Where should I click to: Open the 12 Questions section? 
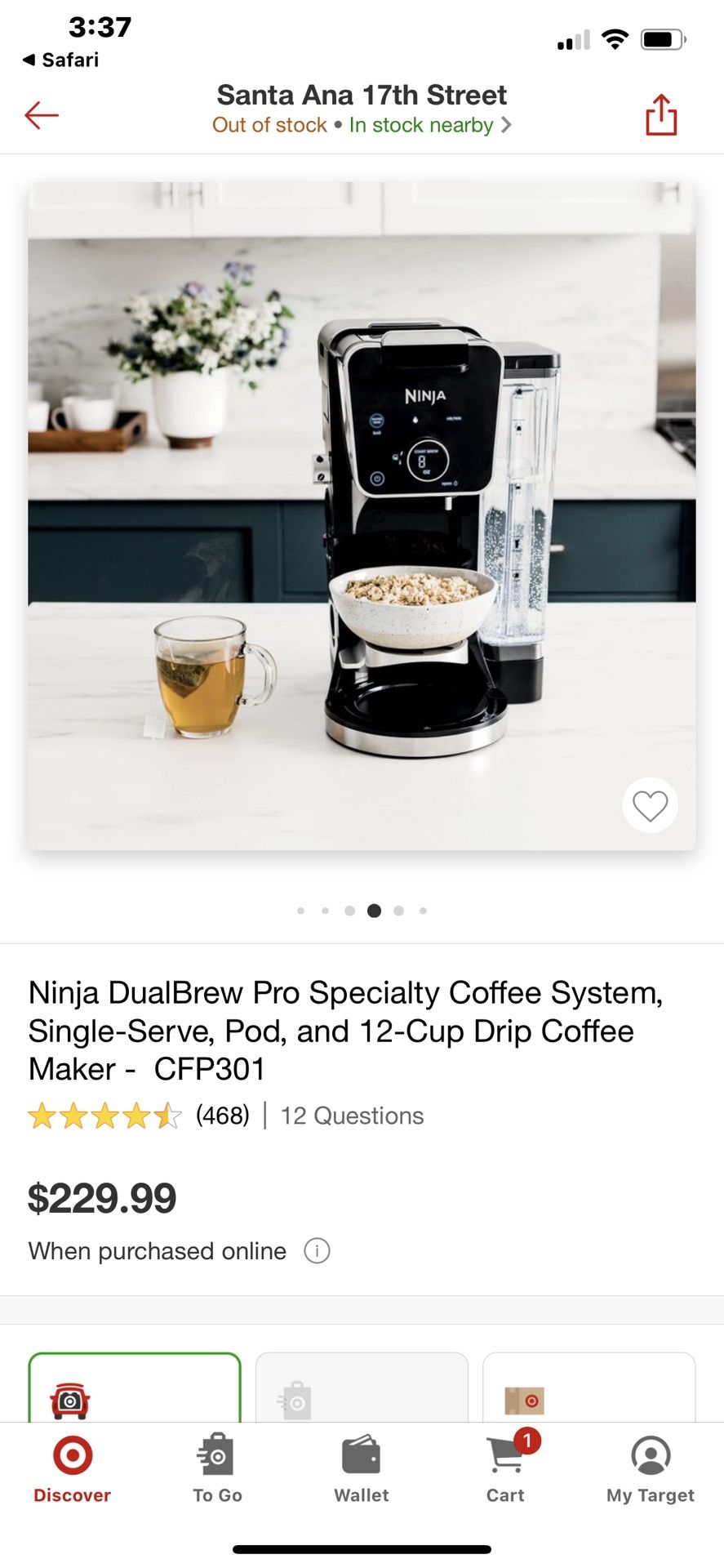point(352,1116)
